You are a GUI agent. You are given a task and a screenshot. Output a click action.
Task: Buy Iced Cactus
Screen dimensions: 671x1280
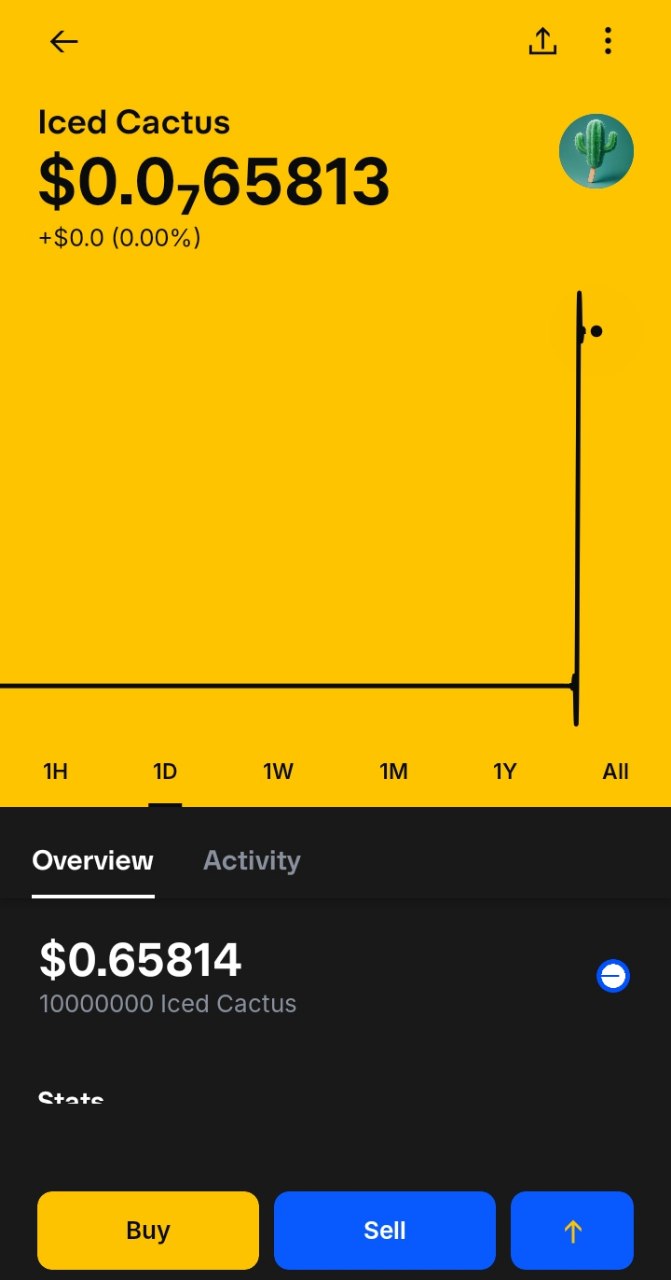(148, 1230)
